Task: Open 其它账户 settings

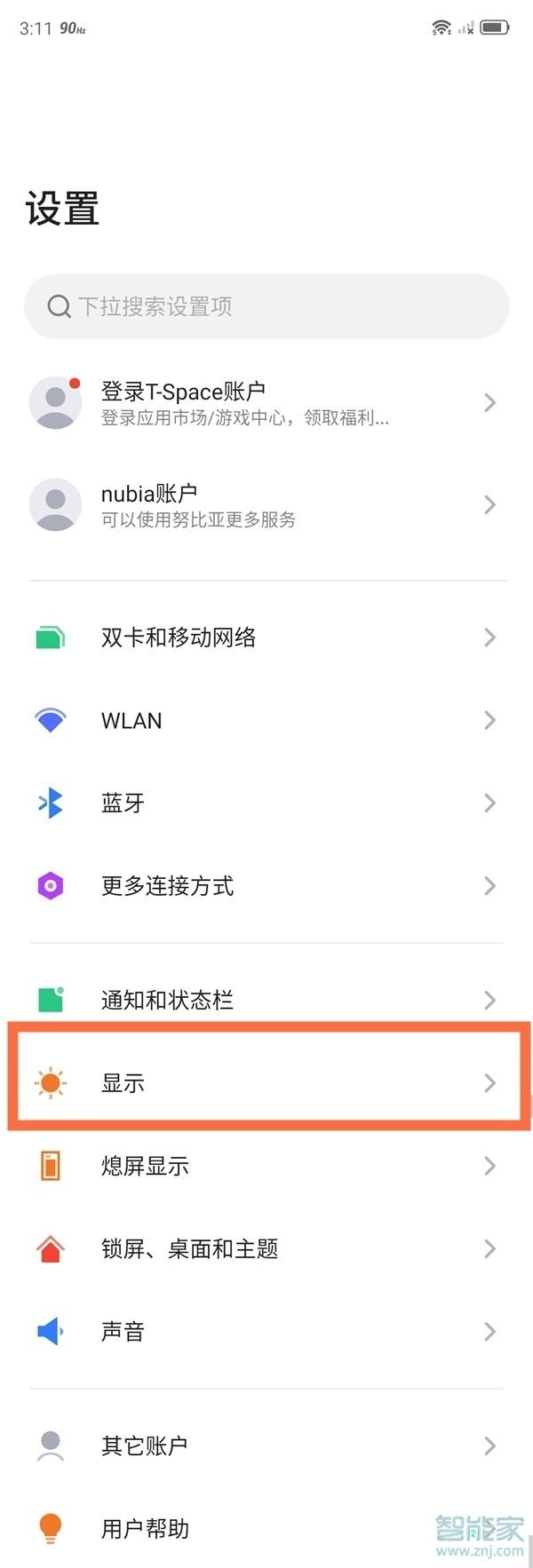Action: [x=266, y=1446]
